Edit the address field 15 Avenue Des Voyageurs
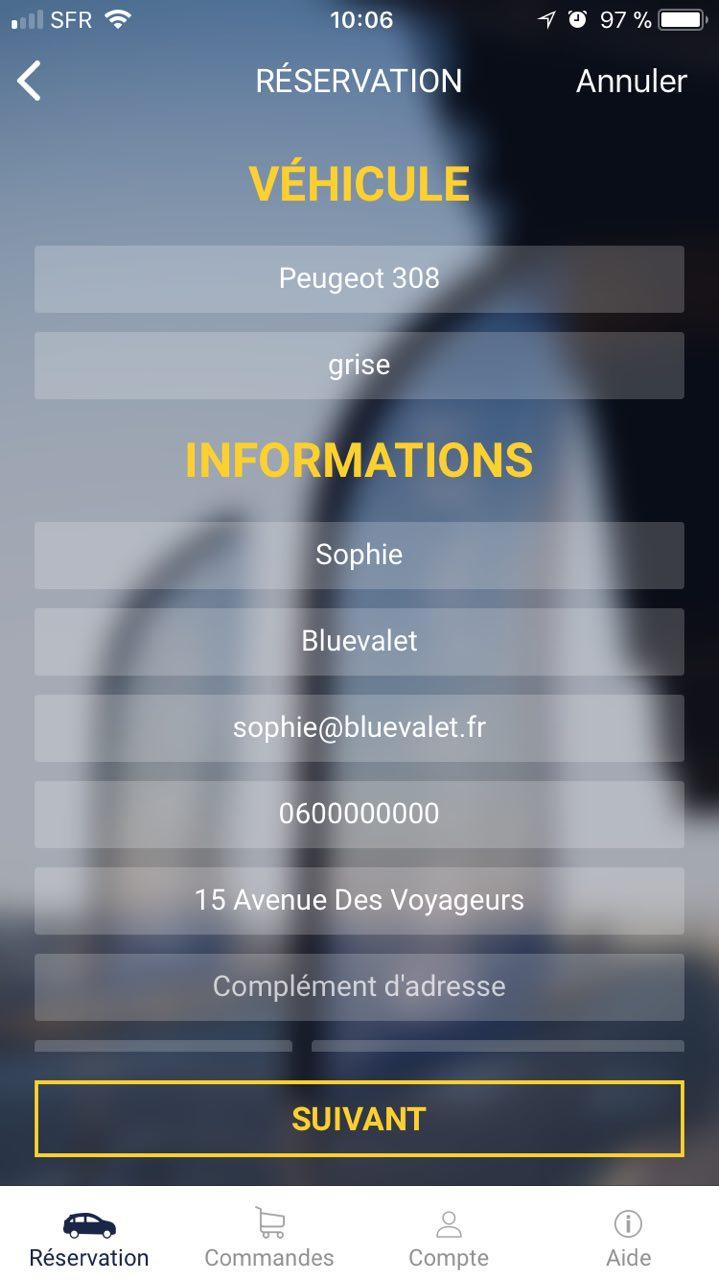The height and width of the screenshot is (1280, 719). [359, 900]
